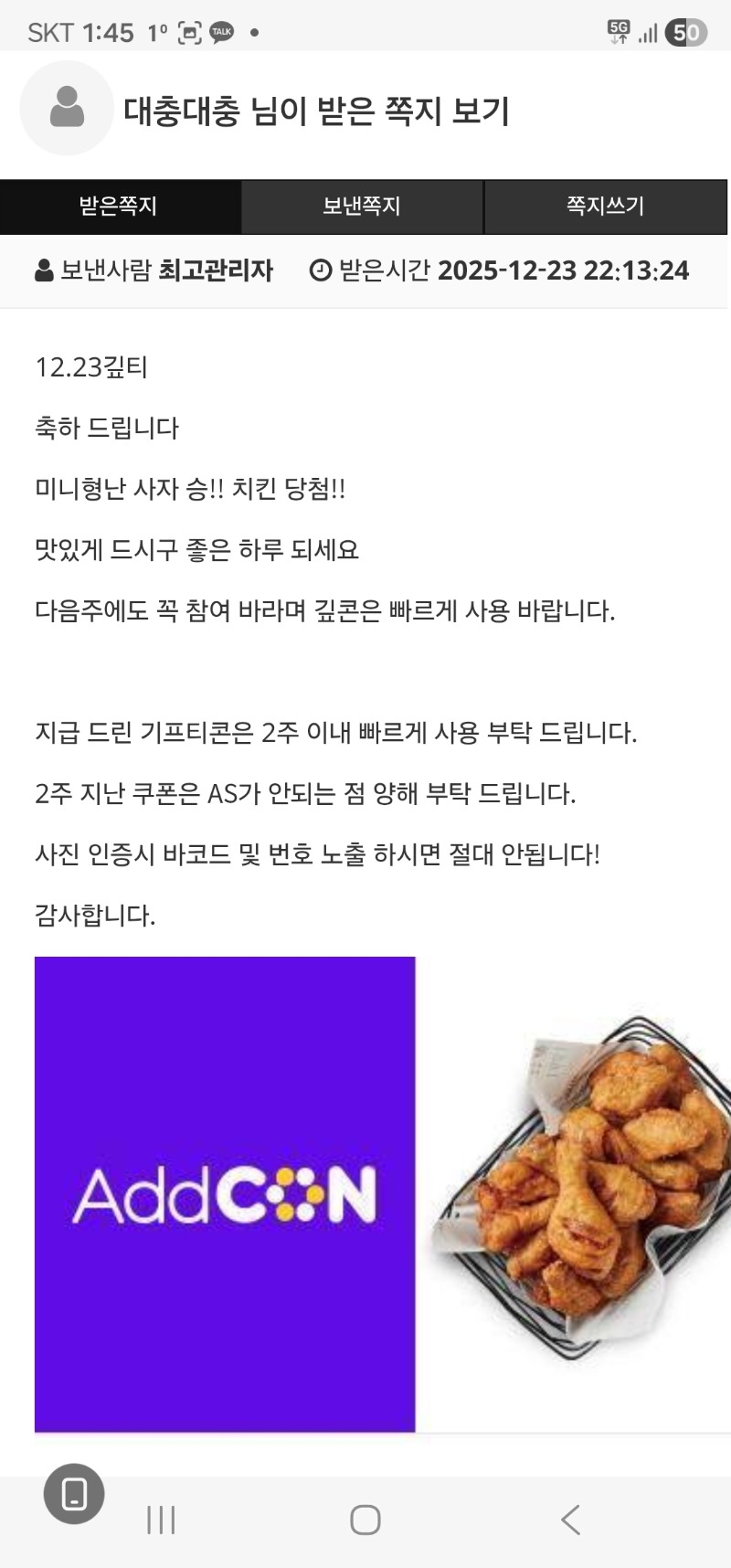The image size is (731, 1568).
Task: Tap the floating phone icon button
Action: (74, 1494)
